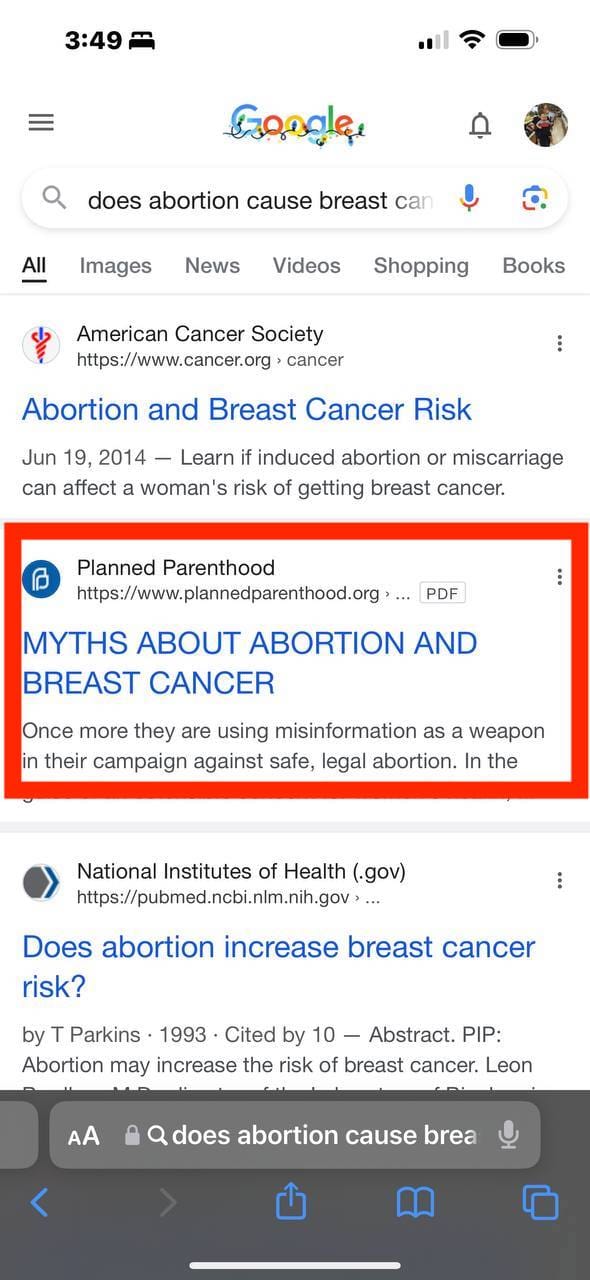
Task: Switch to the Books tab
Action: (534, 266)
